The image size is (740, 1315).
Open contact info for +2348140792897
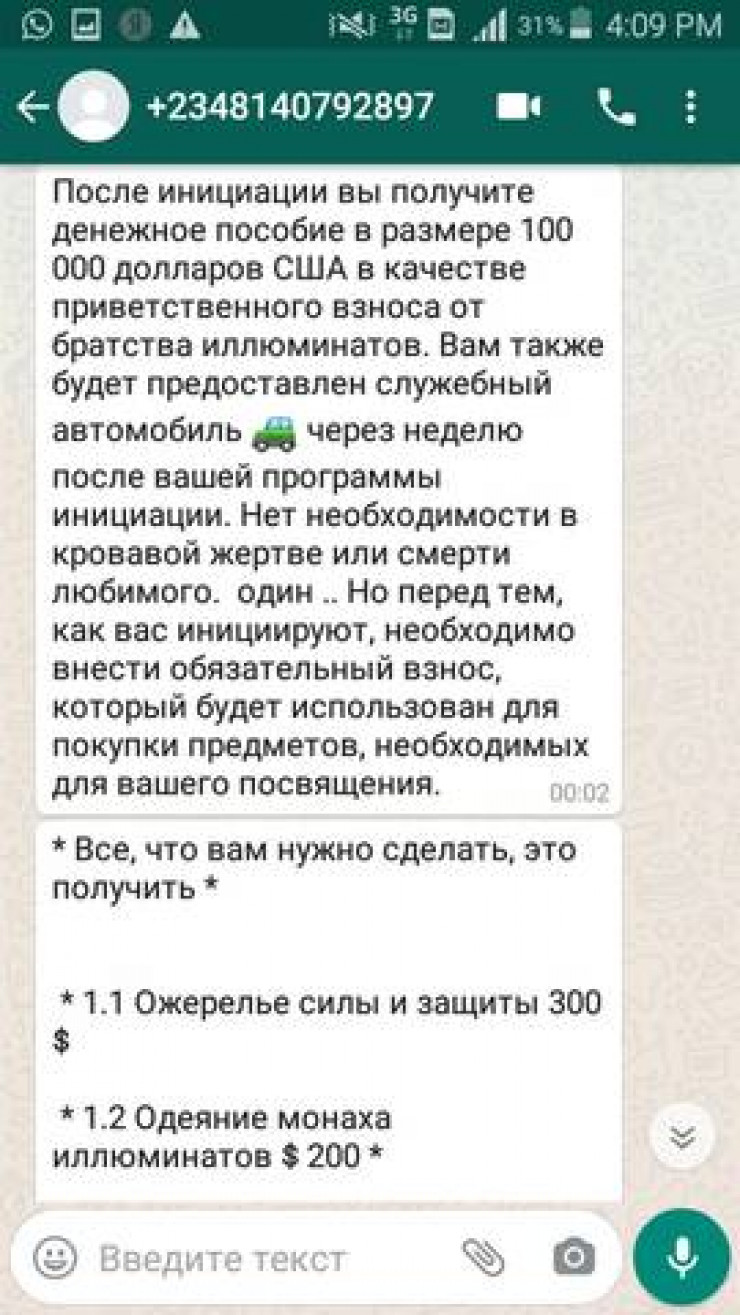click(x=290, y=107)
